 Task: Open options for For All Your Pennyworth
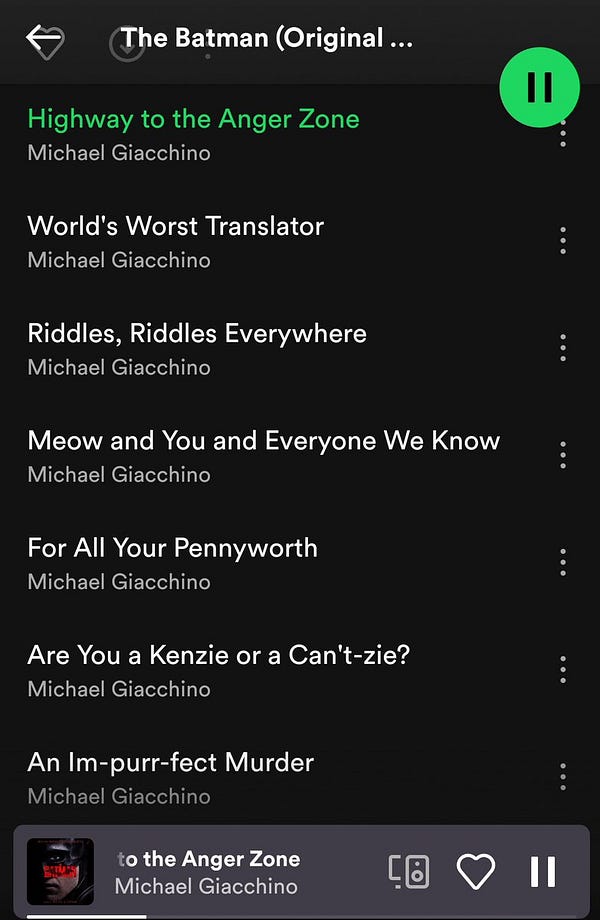pyautogui.click(x=563, y=562)
